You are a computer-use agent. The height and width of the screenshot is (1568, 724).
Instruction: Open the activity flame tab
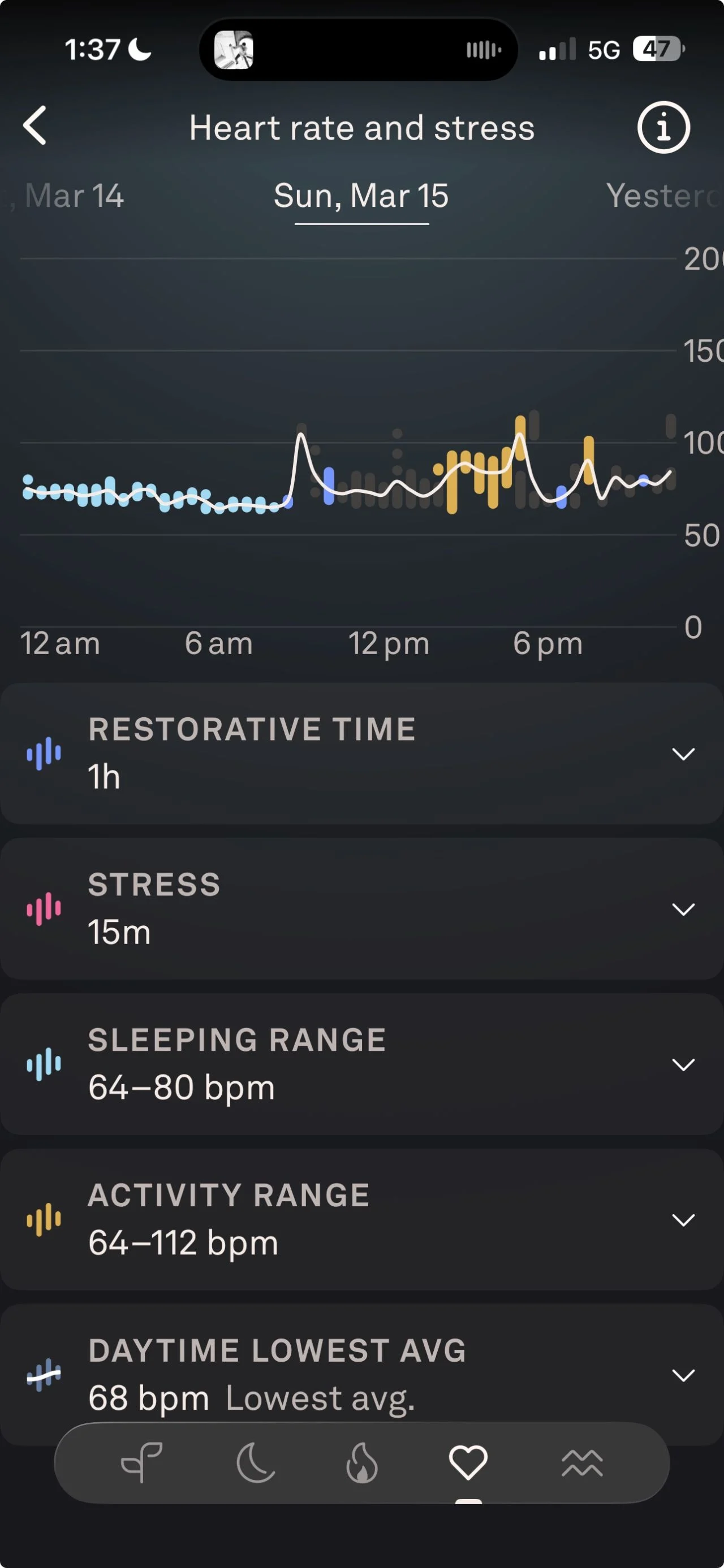361,1462
